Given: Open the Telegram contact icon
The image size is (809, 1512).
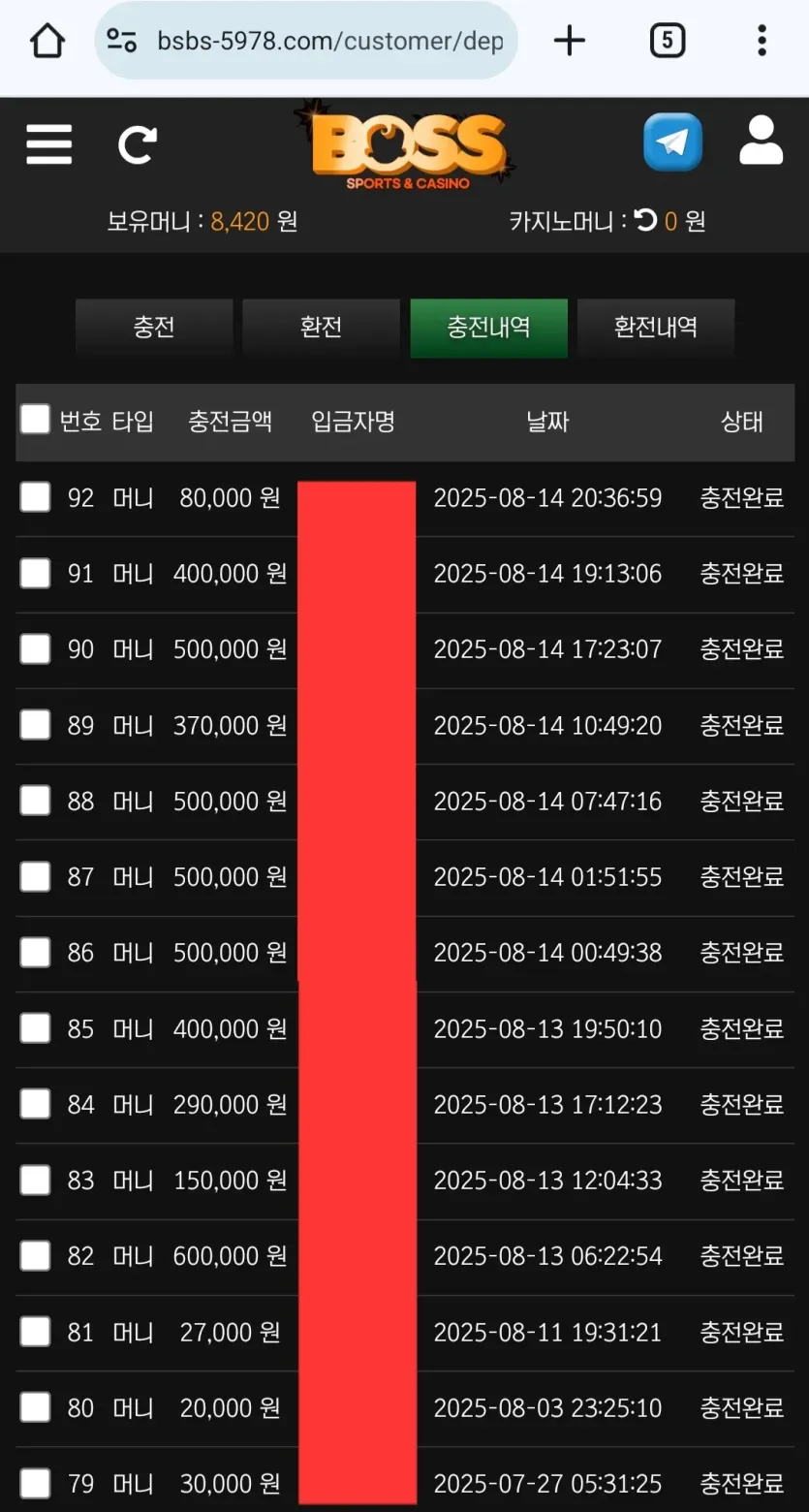Looking at the screenshot, I should point(672,142).
